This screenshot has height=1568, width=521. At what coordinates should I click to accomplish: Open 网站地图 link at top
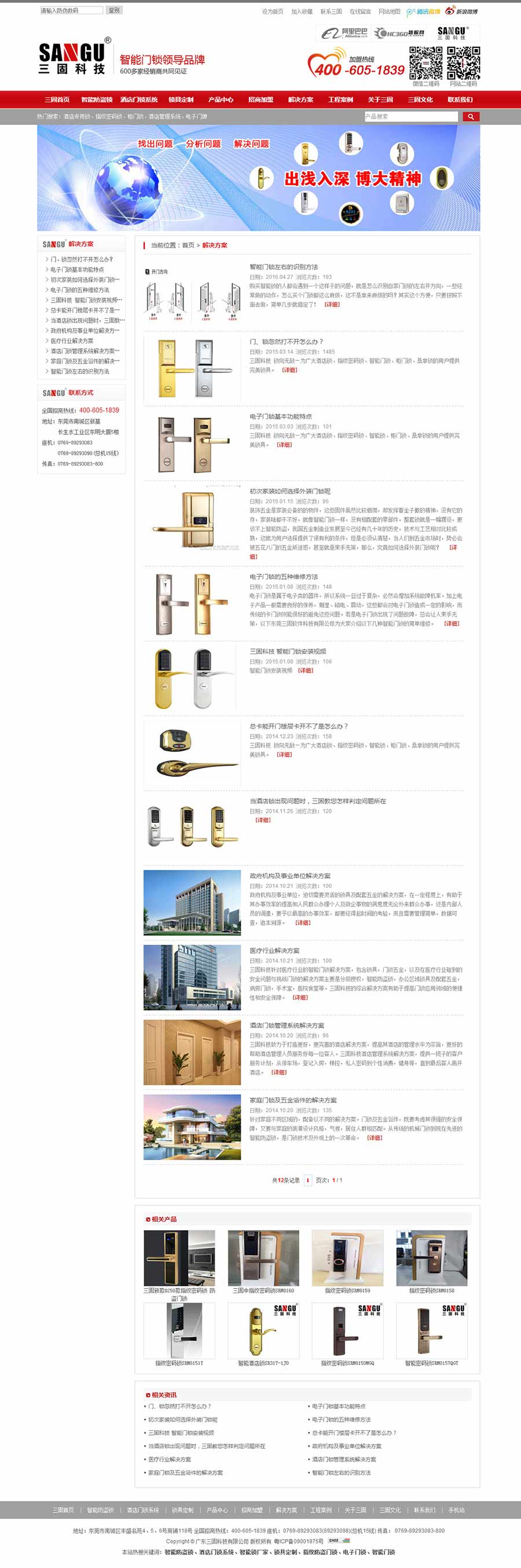(390, 12)
